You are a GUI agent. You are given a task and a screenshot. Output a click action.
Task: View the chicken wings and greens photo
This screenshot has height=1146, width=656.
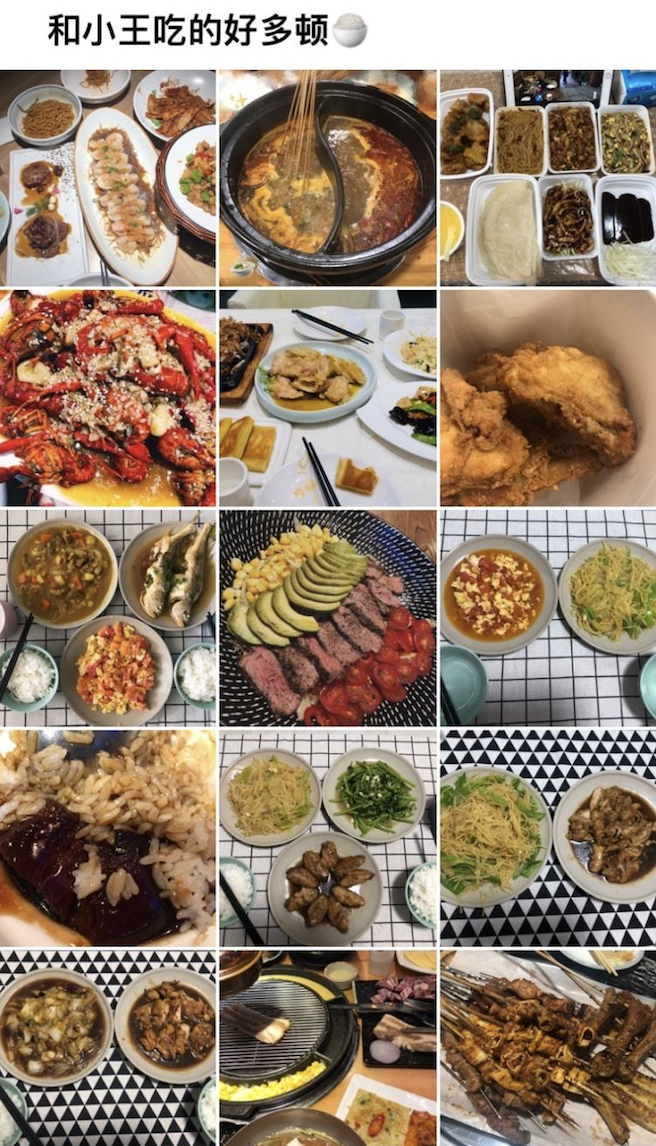(x=328, y=838)
